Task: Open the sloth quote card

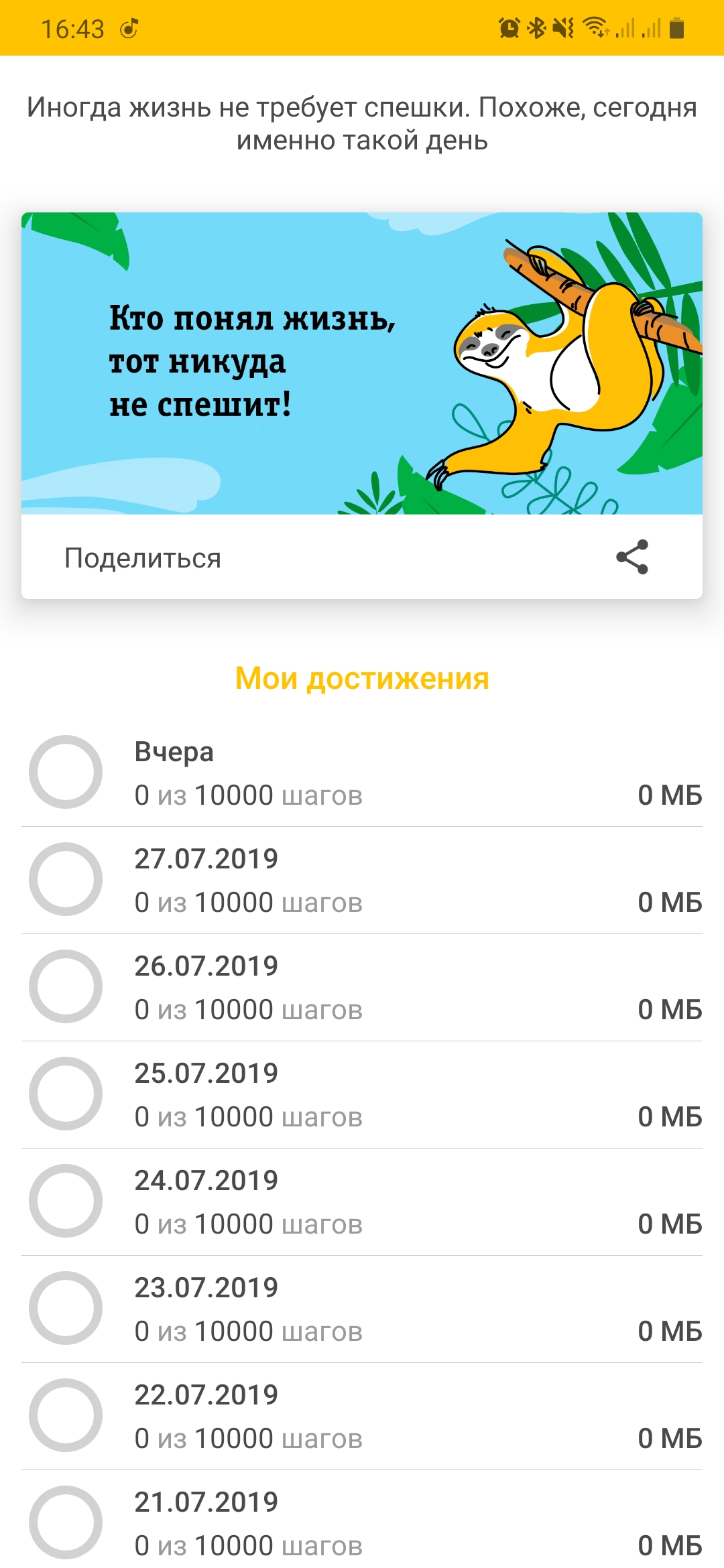Action: pos(362,363)
